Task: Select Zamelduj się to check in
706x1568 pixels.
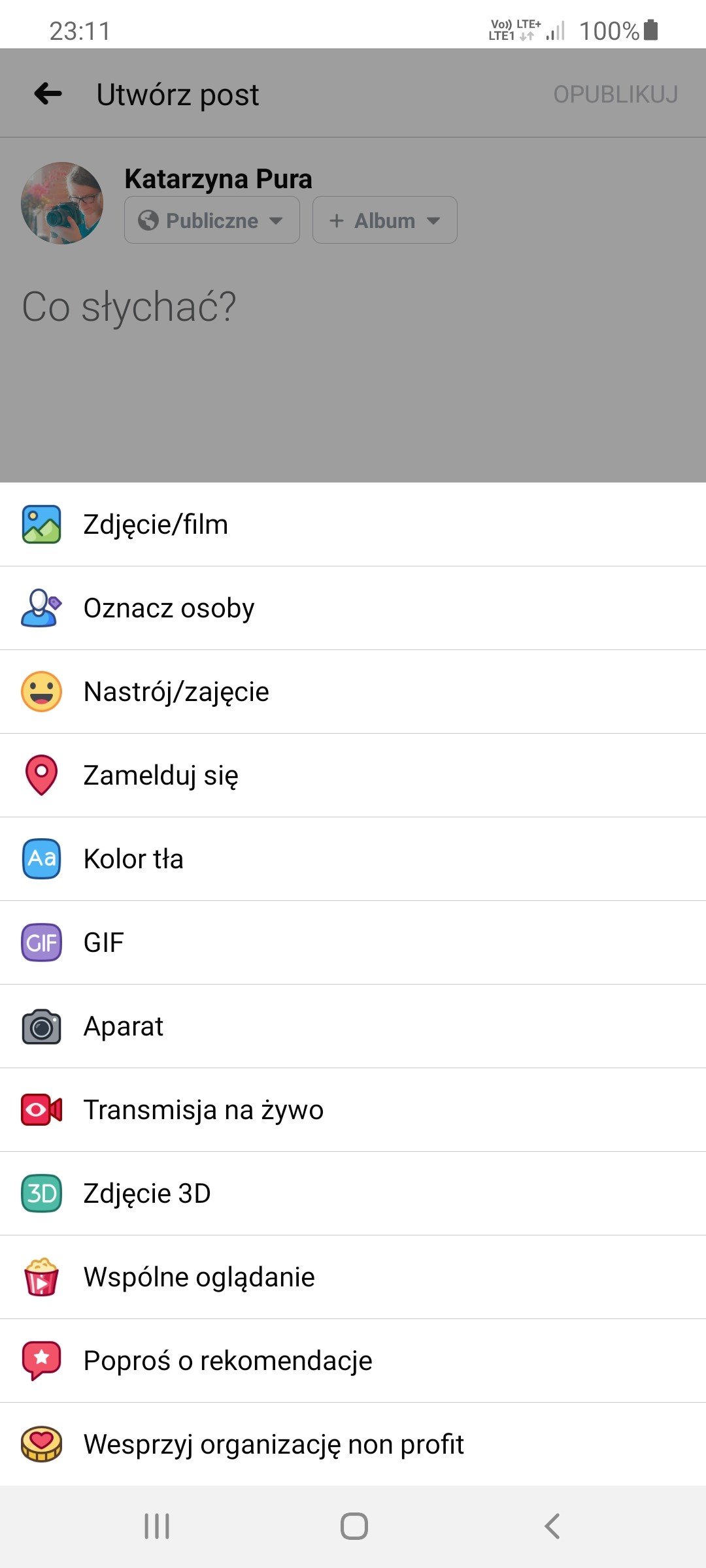Action: point(353,776)
